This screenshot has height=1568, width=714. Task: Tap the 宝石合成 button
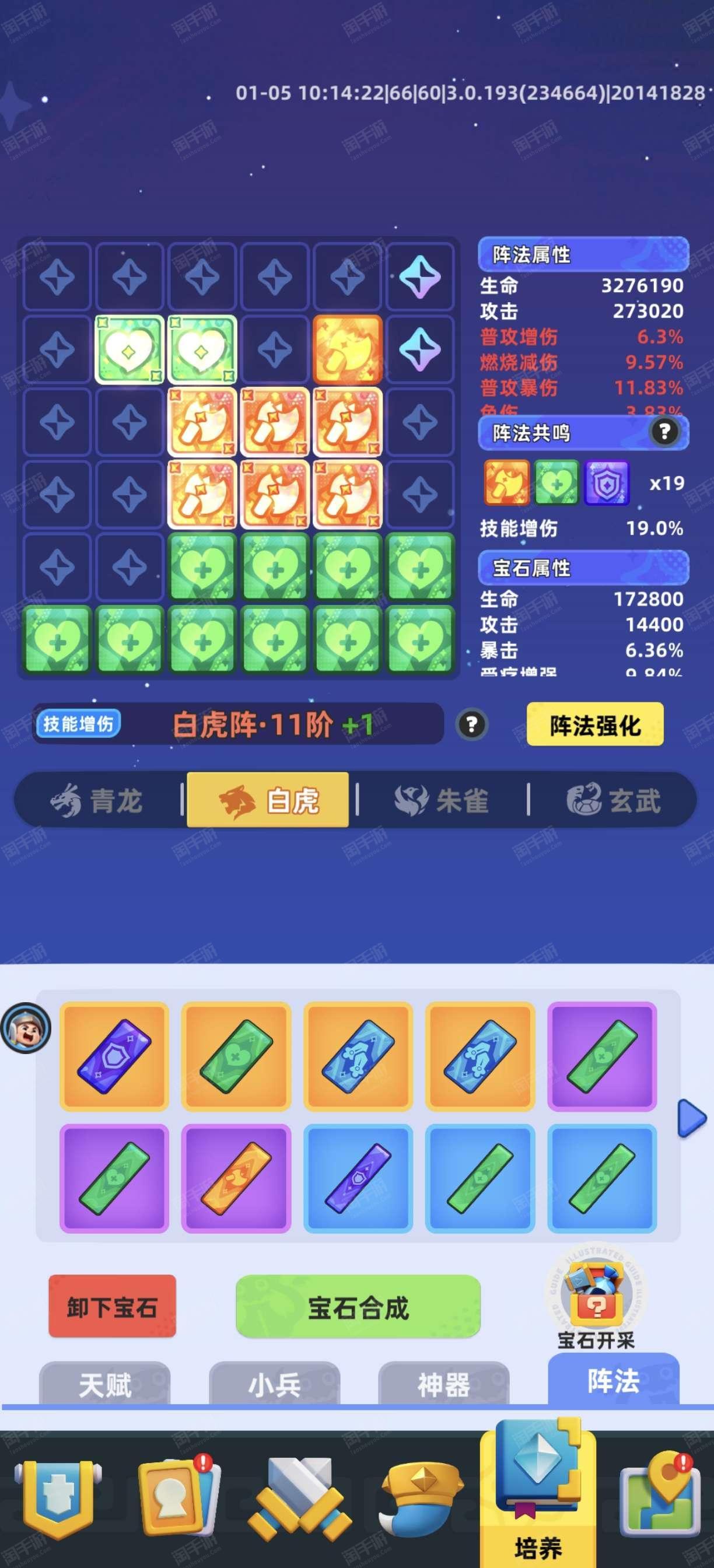pyautogui.click(x=358, y=1307)
